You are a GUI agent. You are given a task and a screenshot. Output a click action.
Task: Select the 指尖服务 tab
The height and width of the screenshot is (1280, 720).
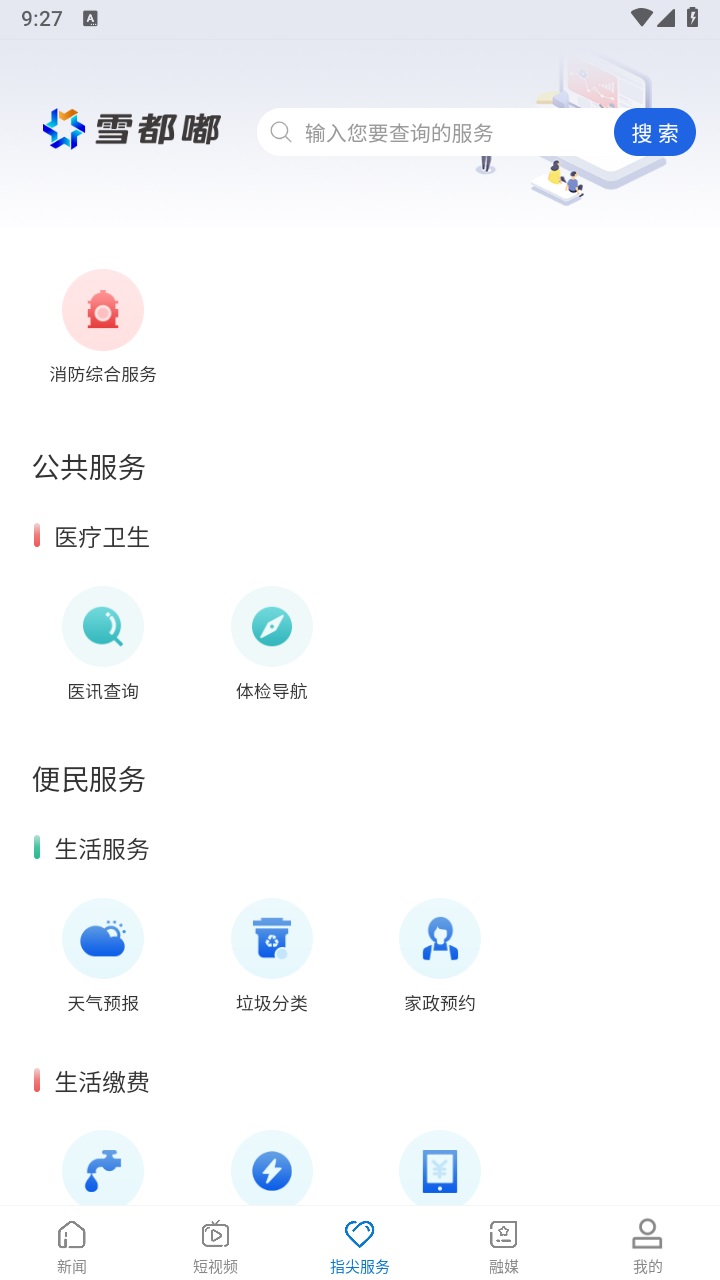pyautogui.click(x=359, y=1243)
